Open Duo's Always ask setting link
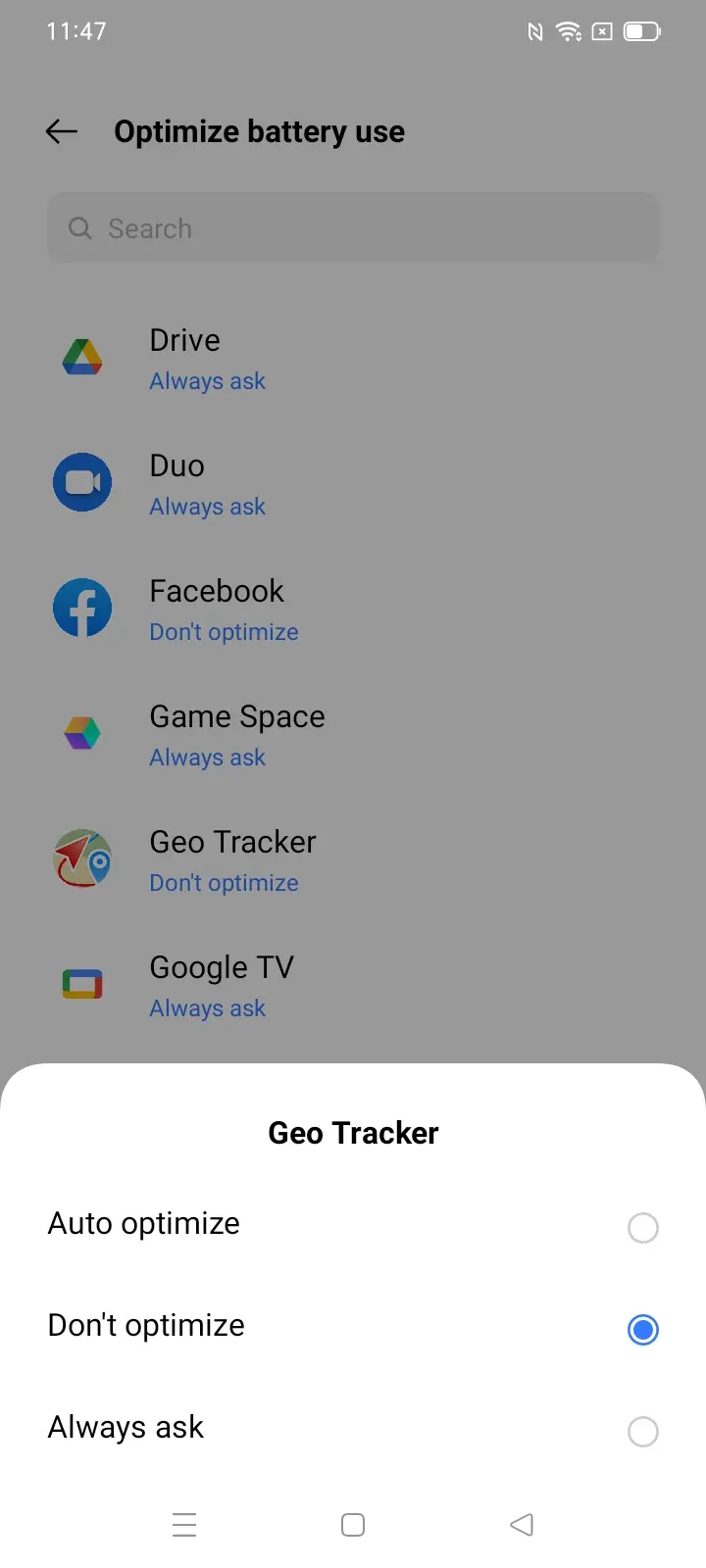 [x=207, y=506]
